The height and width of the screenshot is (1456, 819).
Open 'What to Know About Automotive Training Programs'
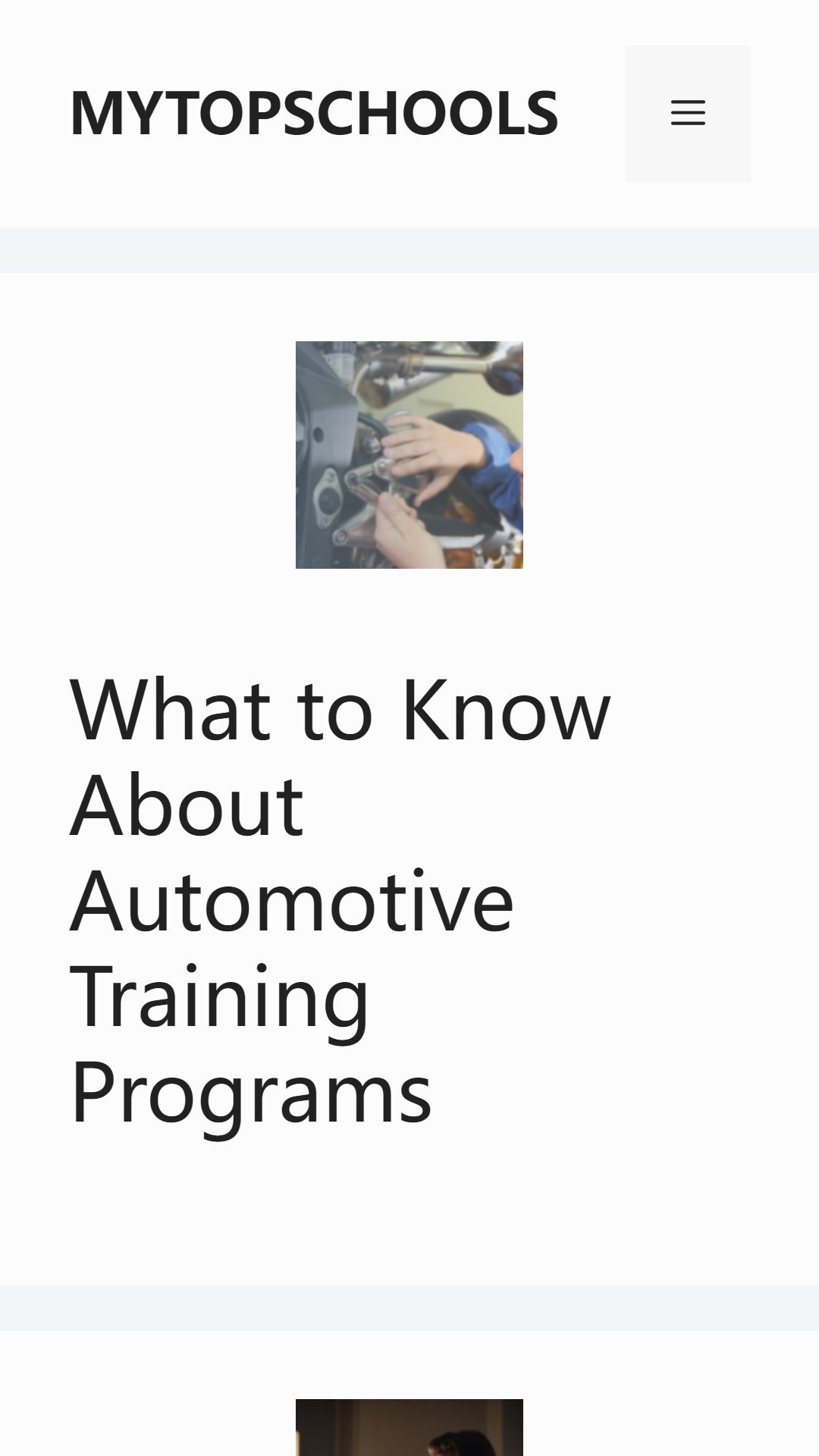340,900
